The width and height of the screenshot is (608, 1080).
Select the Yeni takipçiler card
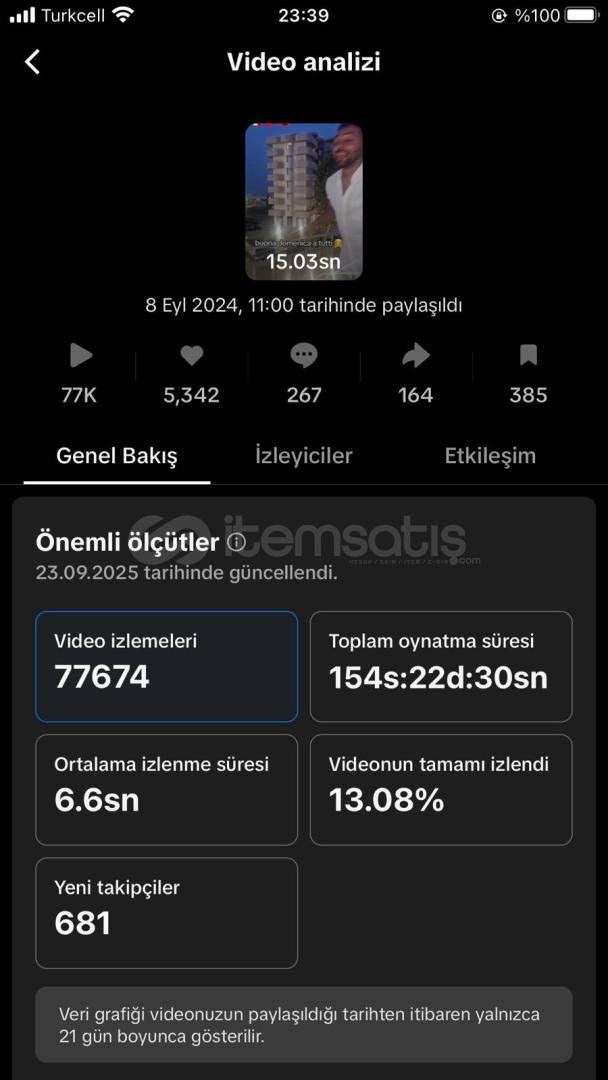pos(167,913)
